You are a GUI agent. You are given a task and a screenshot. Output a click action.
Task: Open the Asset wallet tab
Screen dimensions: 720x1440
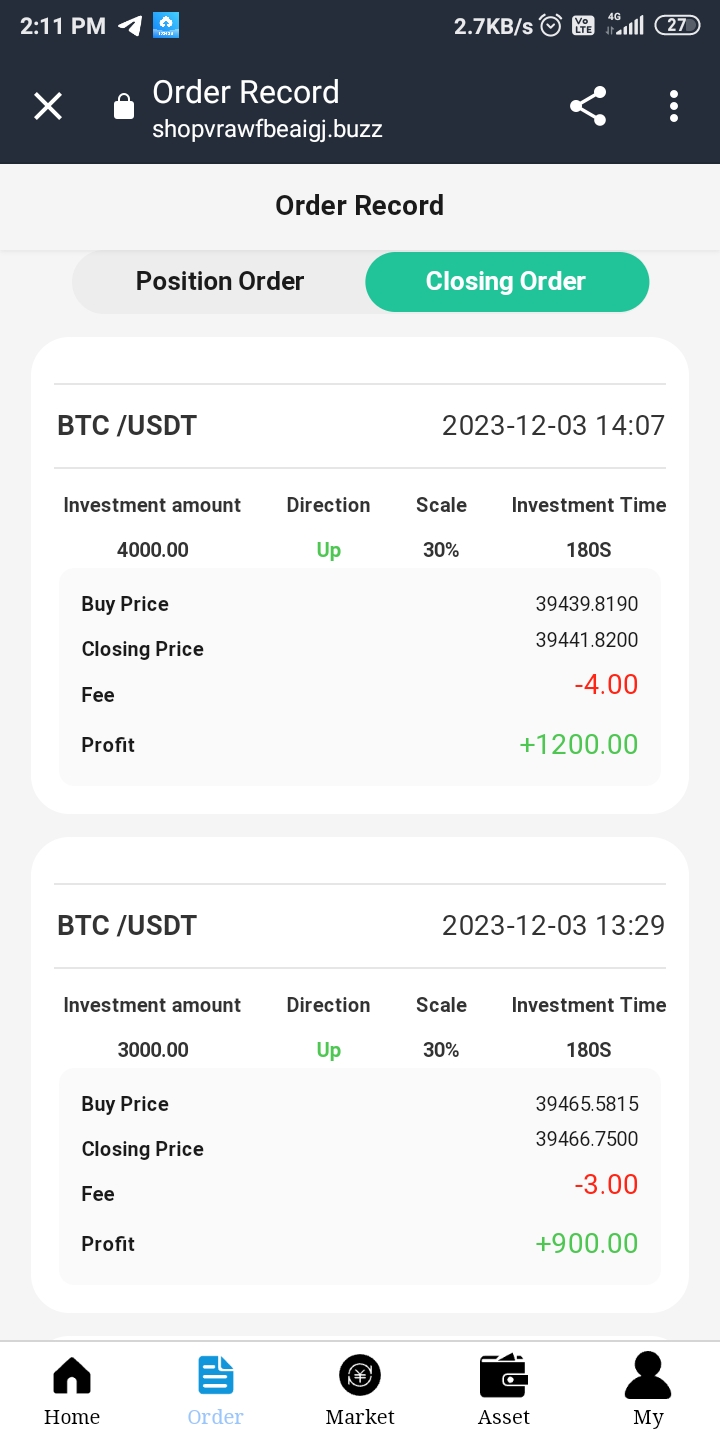(x=504, y=1390)
